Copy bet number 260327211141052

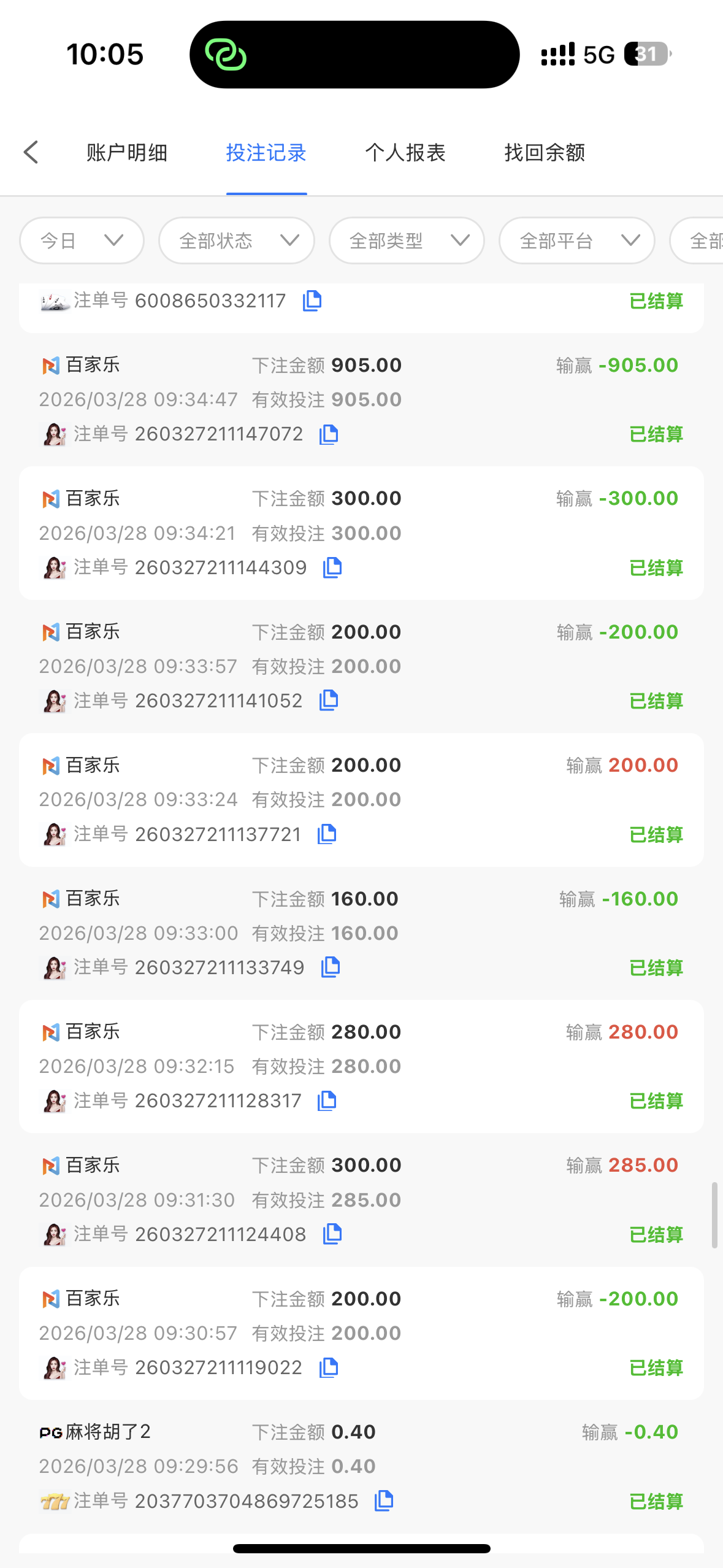coord(329,701)
